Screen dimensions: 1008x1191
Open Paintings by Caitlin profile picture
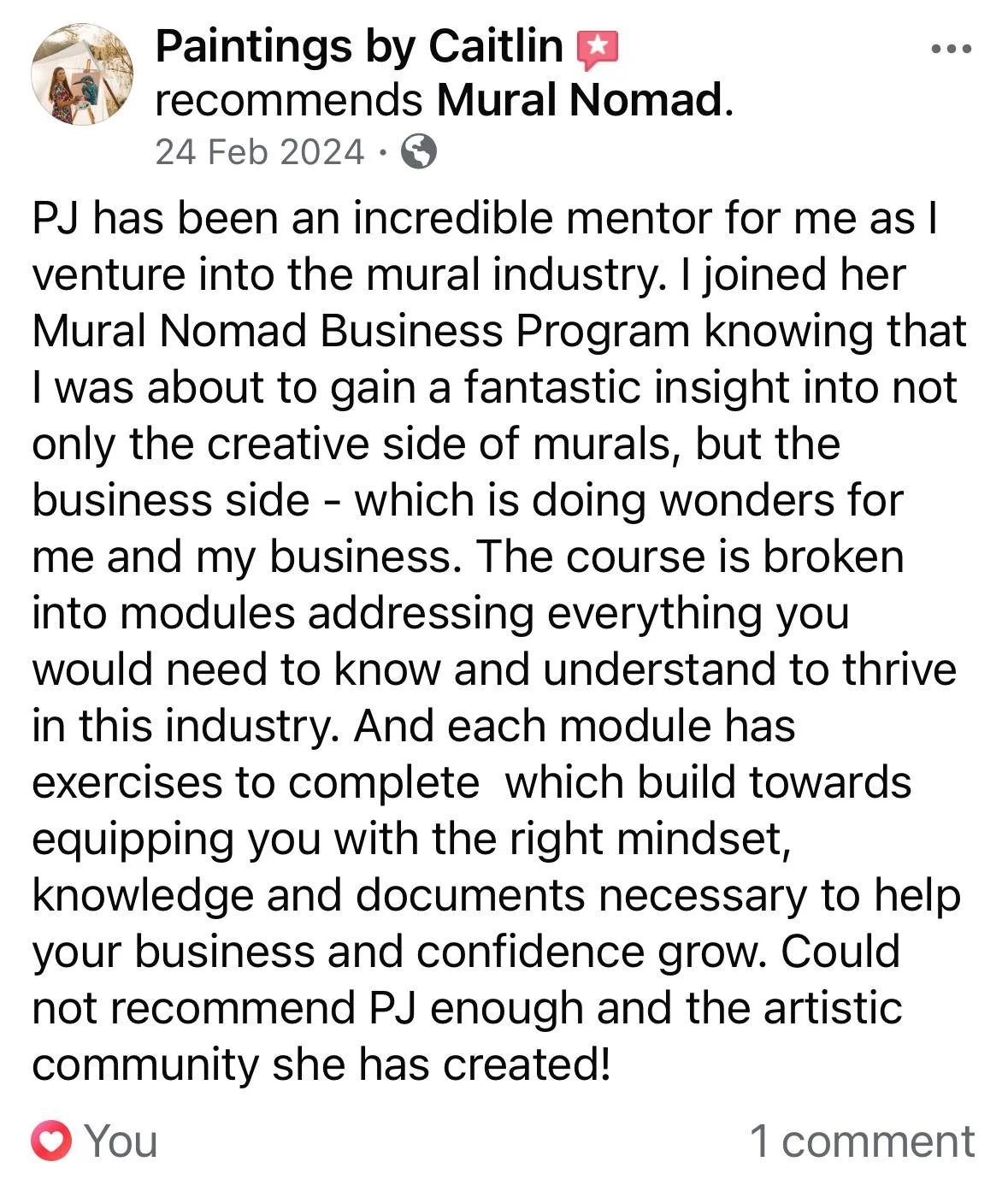[x=82, y=74]
